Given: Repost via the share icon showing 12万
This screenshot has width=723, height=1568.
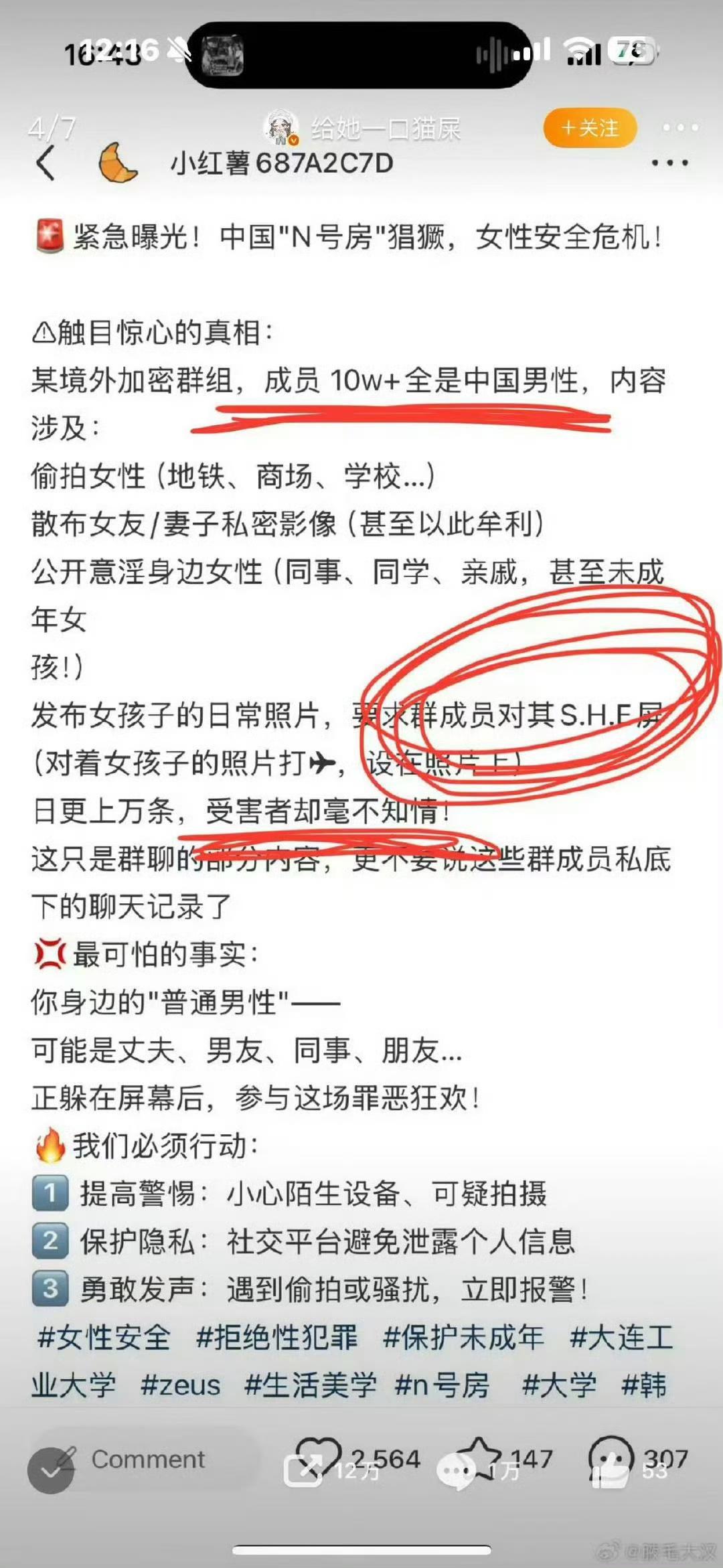Looking at the screenshot, I should [303, 1471].
